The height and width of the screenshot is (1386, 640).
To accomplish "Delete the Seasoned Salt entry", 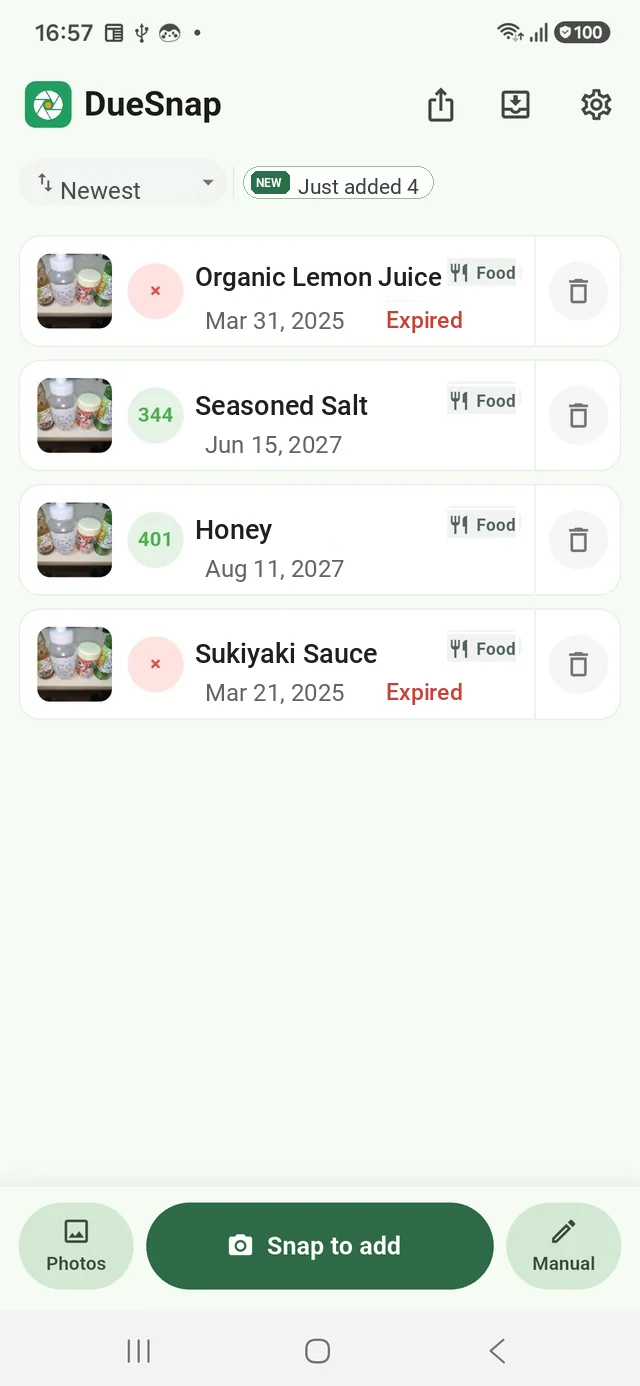I will [x=578, y=416].
